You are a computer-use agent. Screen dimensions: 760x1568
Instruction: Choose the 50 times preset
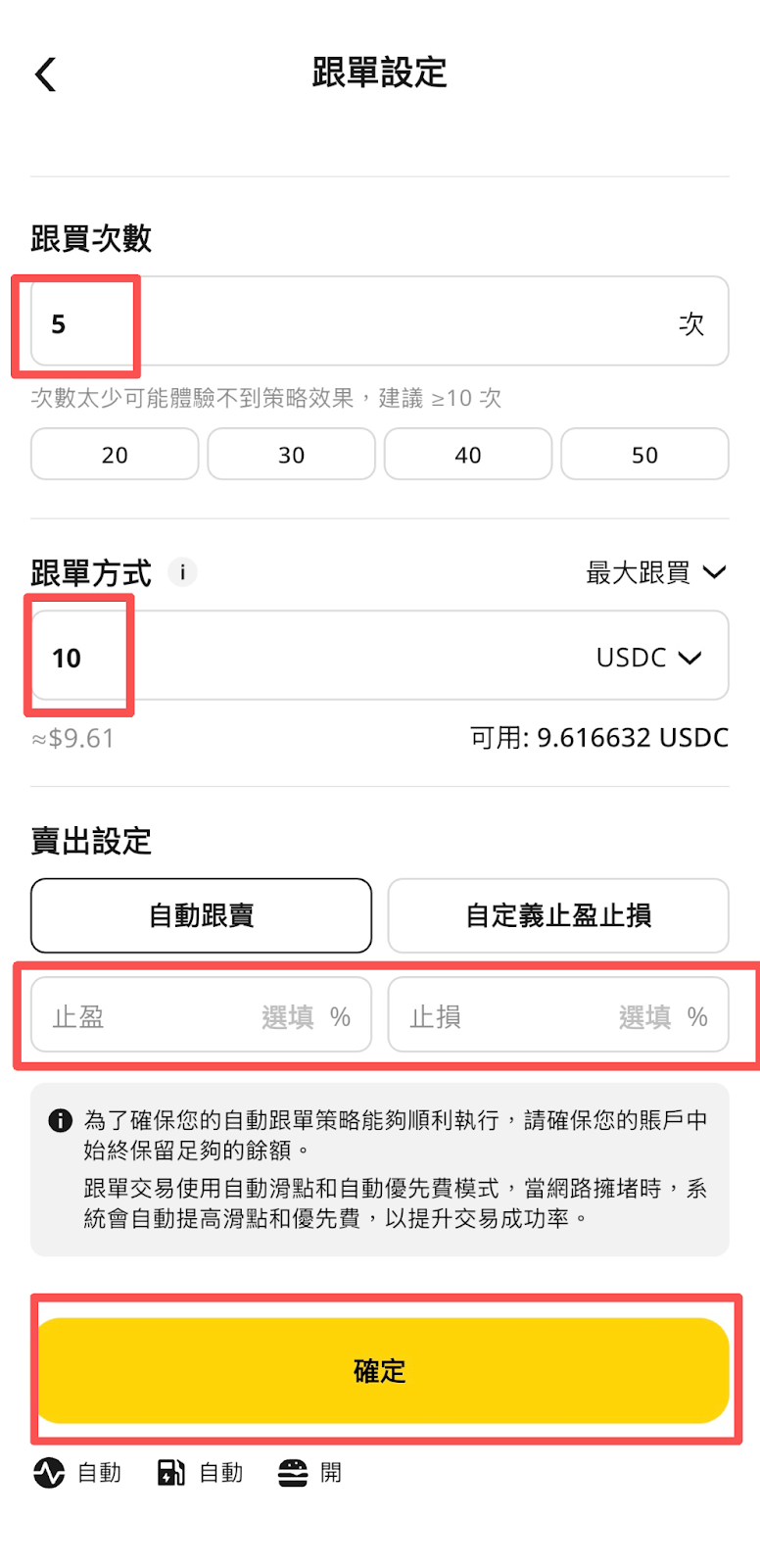coord(644,455)
